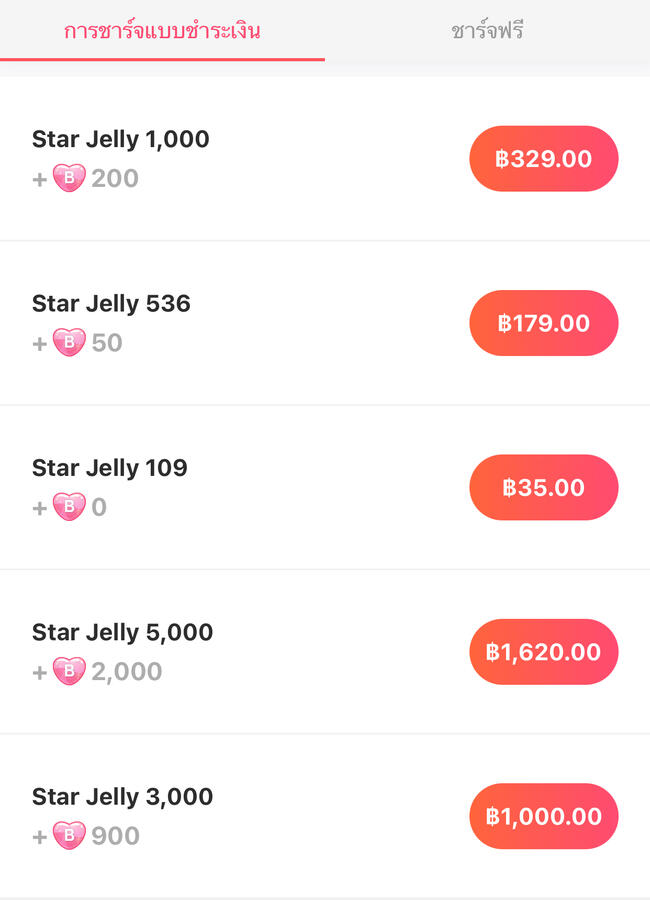650x900 pixels.
Task: Choose the ฿1,000.00 Star Jelly 3,000 pack
Action: [544, 816]
